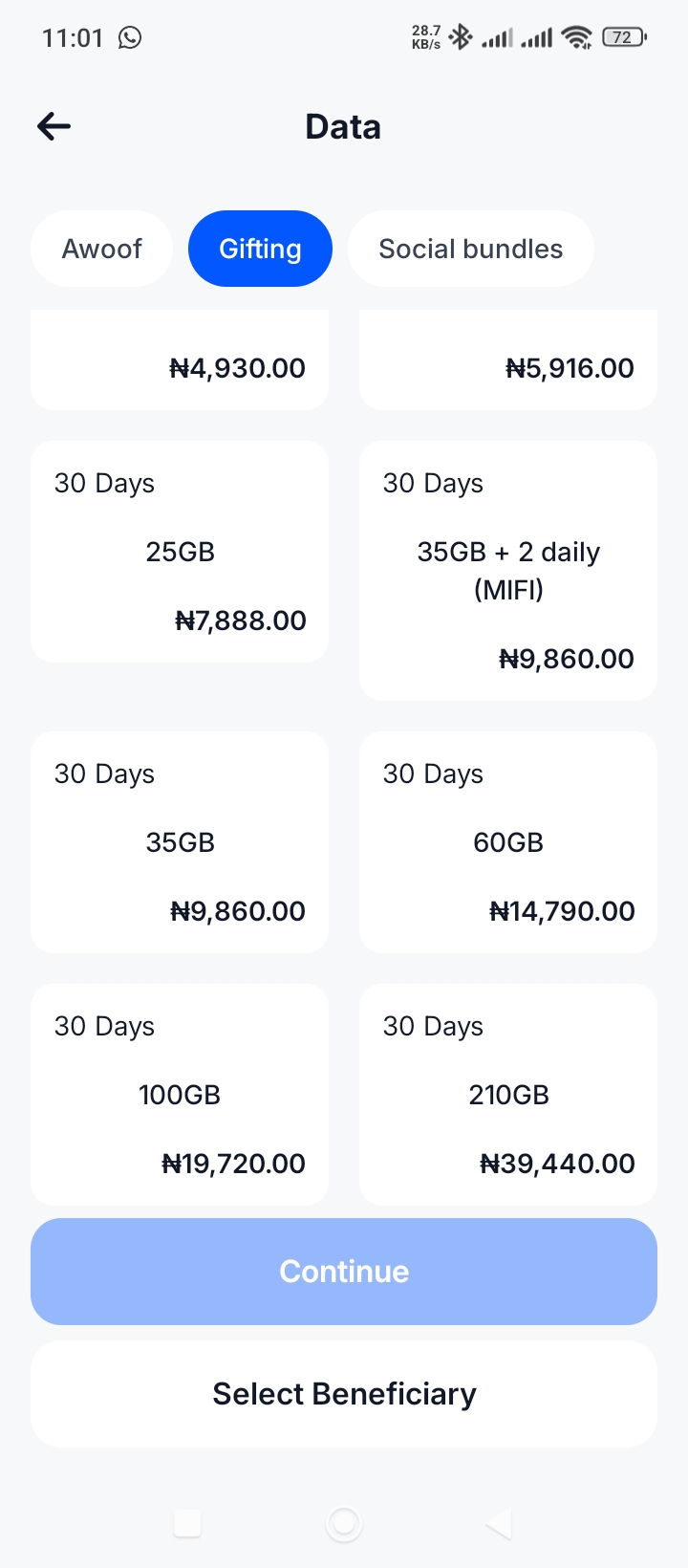Image resolution: width=688 pixels, height=1568 pixels.
Task: Tap the plan priced at ₦4,930.00
Action: point(180,360)
